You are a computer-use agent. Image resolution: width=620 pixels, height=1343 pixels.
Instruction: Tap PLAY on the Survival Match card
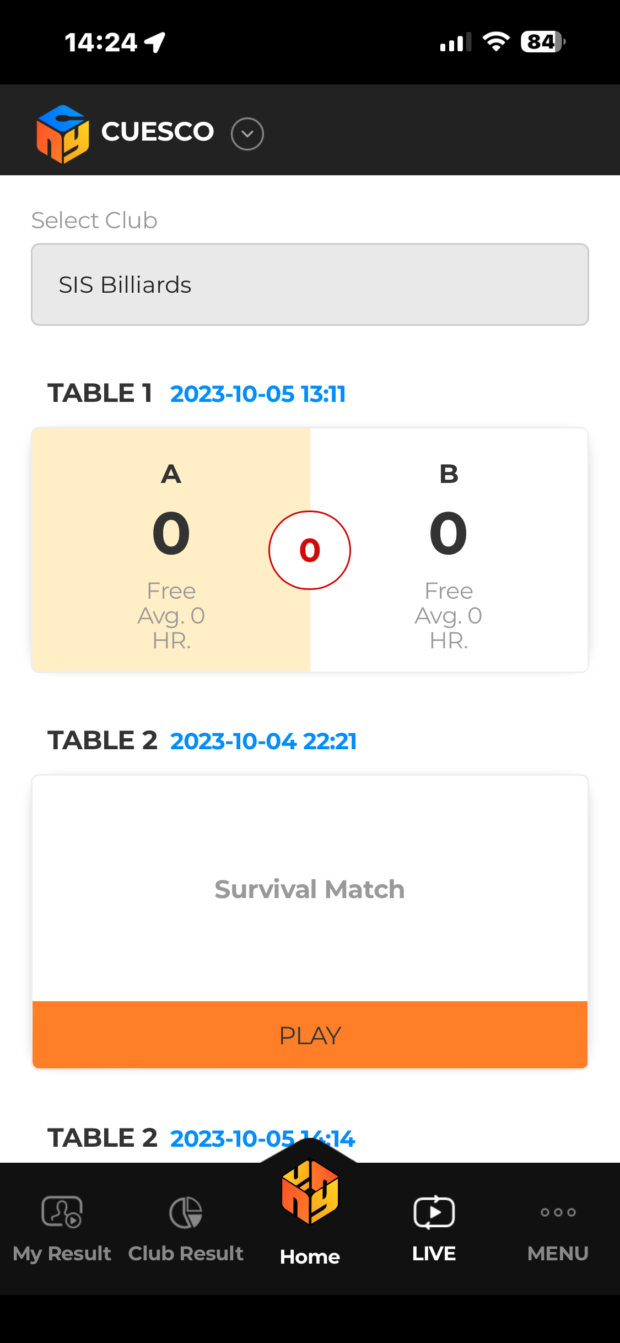pyautogui.click(x=310, y=1035)
